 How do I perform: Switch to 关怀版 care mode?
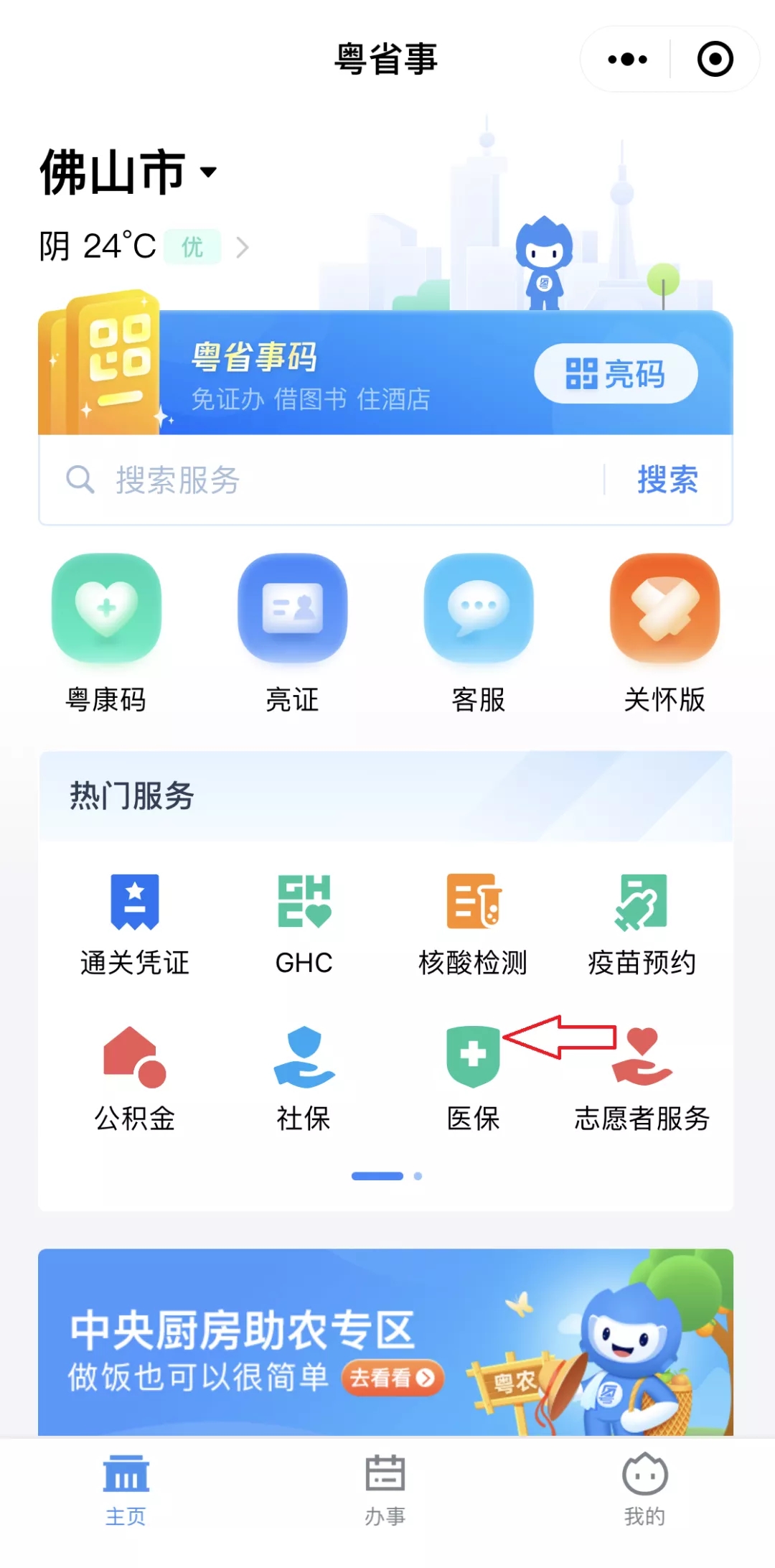(x=664, y=632)
